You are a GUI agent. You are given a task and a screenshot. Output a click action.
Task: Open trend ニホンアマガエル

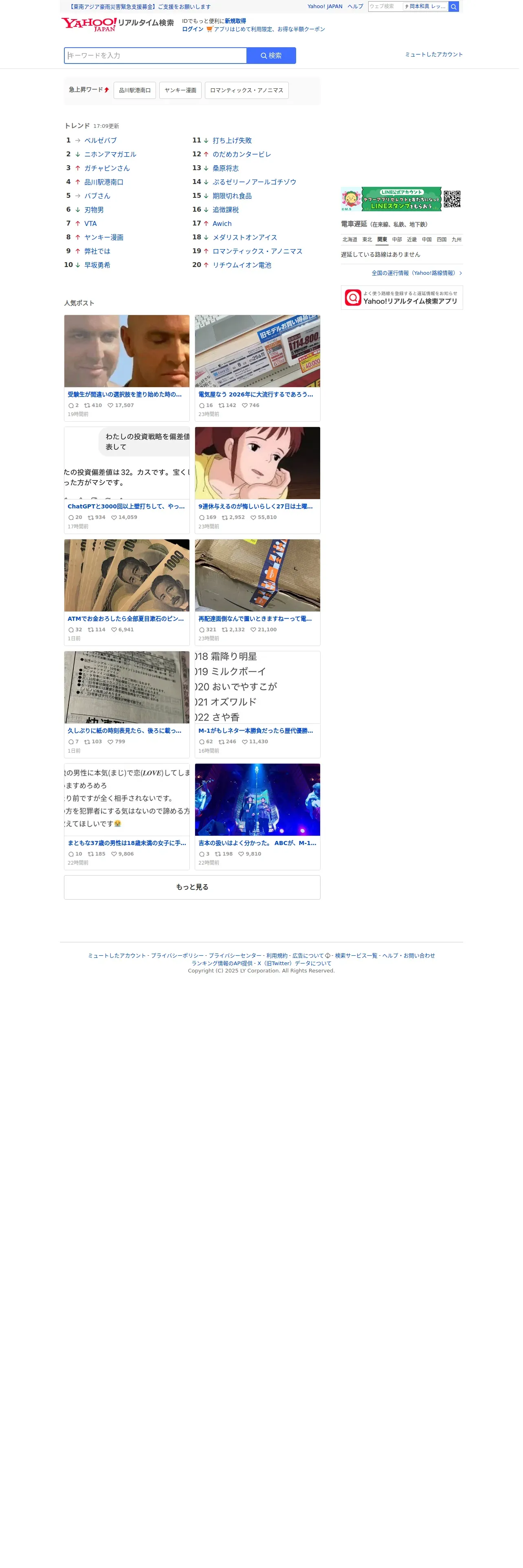coord(111,155)
